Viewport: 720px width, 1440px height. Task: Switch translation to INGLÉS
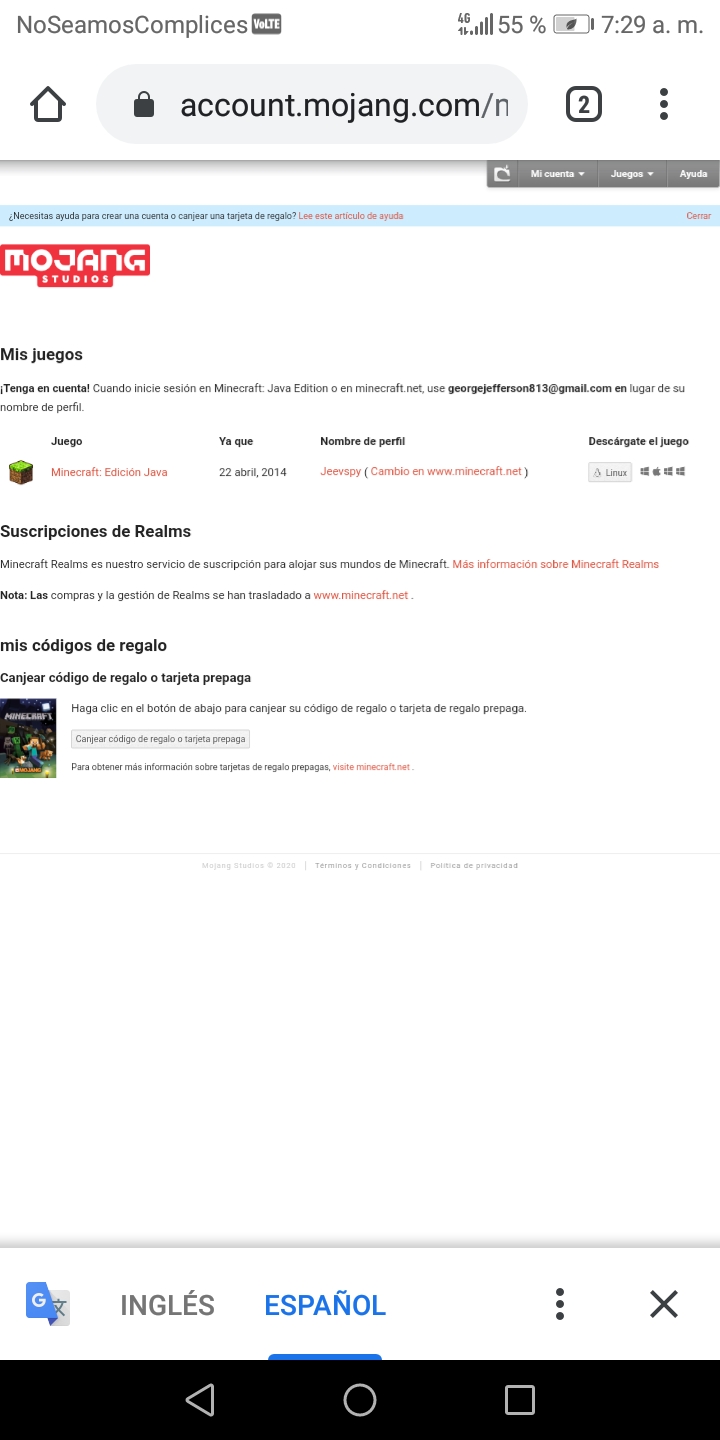167,1305
